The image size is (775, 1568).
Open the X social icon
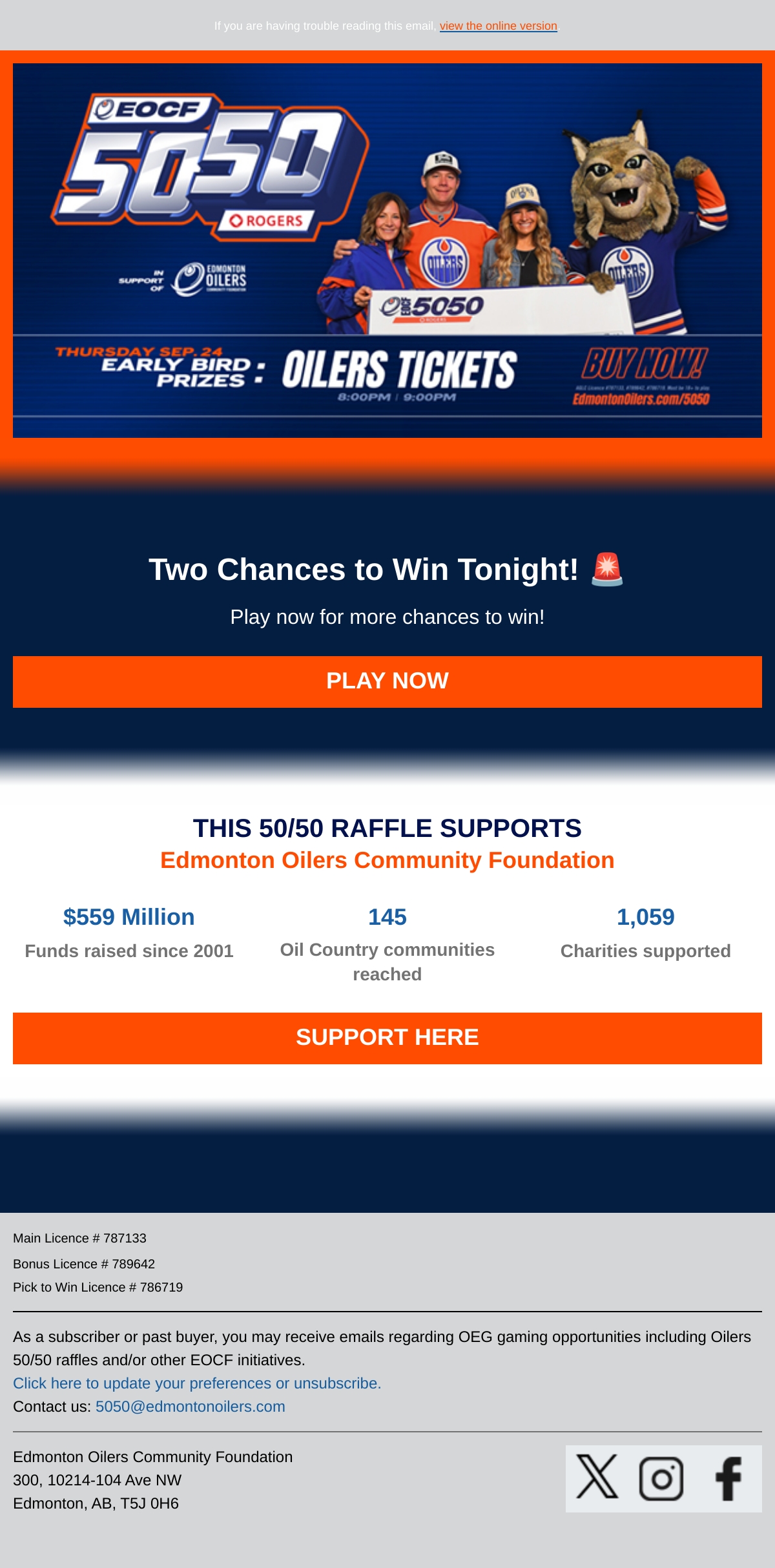[597, 1477]
